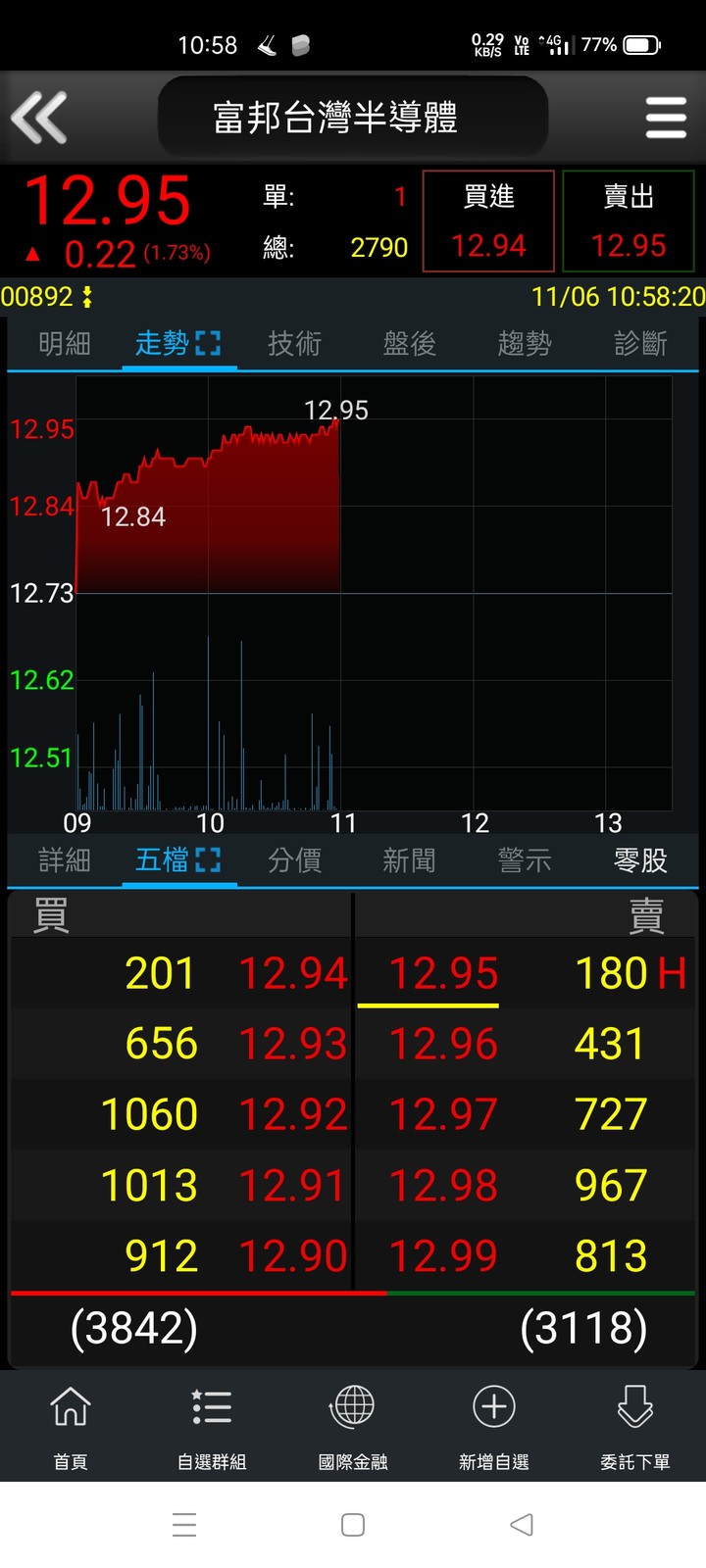Open 國際金融 section
Screen dimensions: 706x1568
coord(353,1427)
